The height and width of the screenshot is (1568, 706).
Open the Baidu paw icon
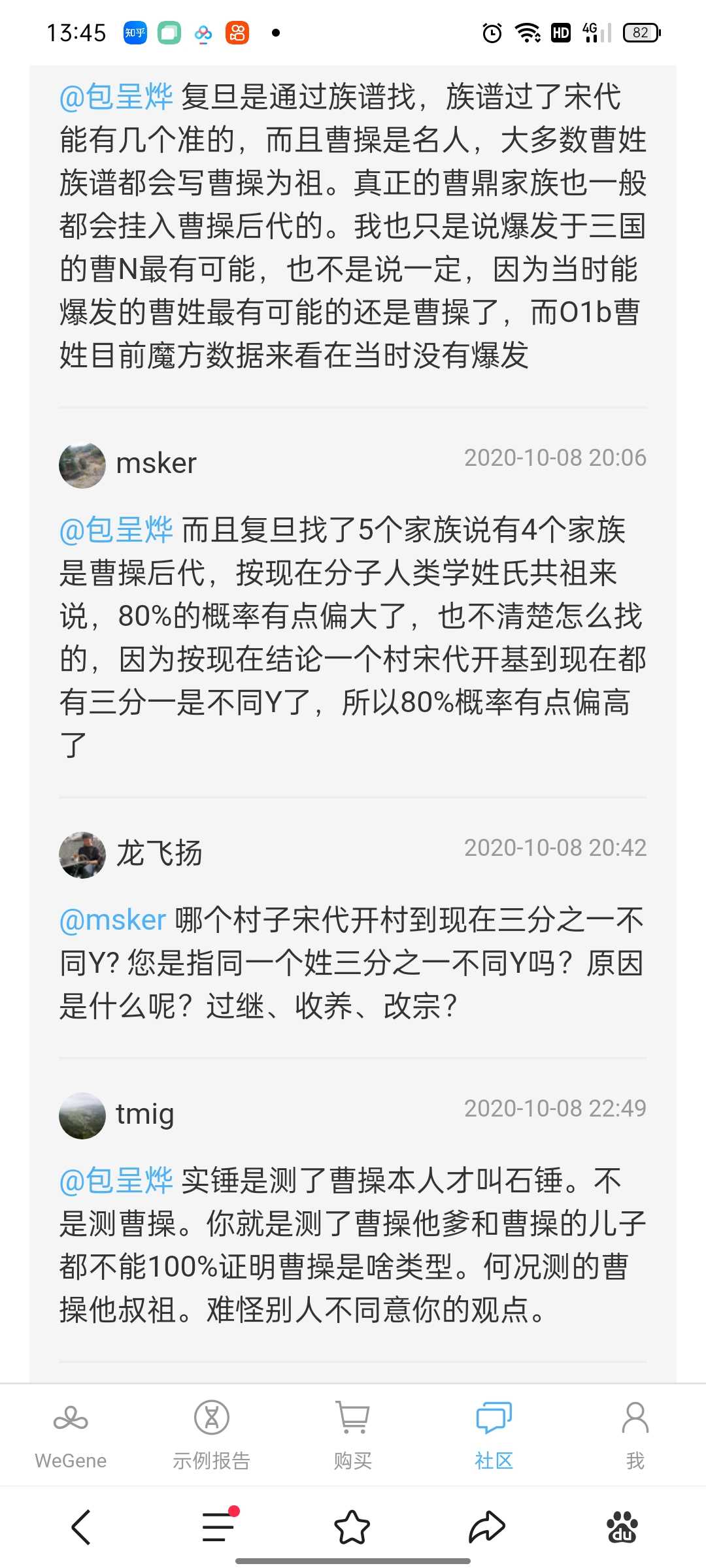622,1527
